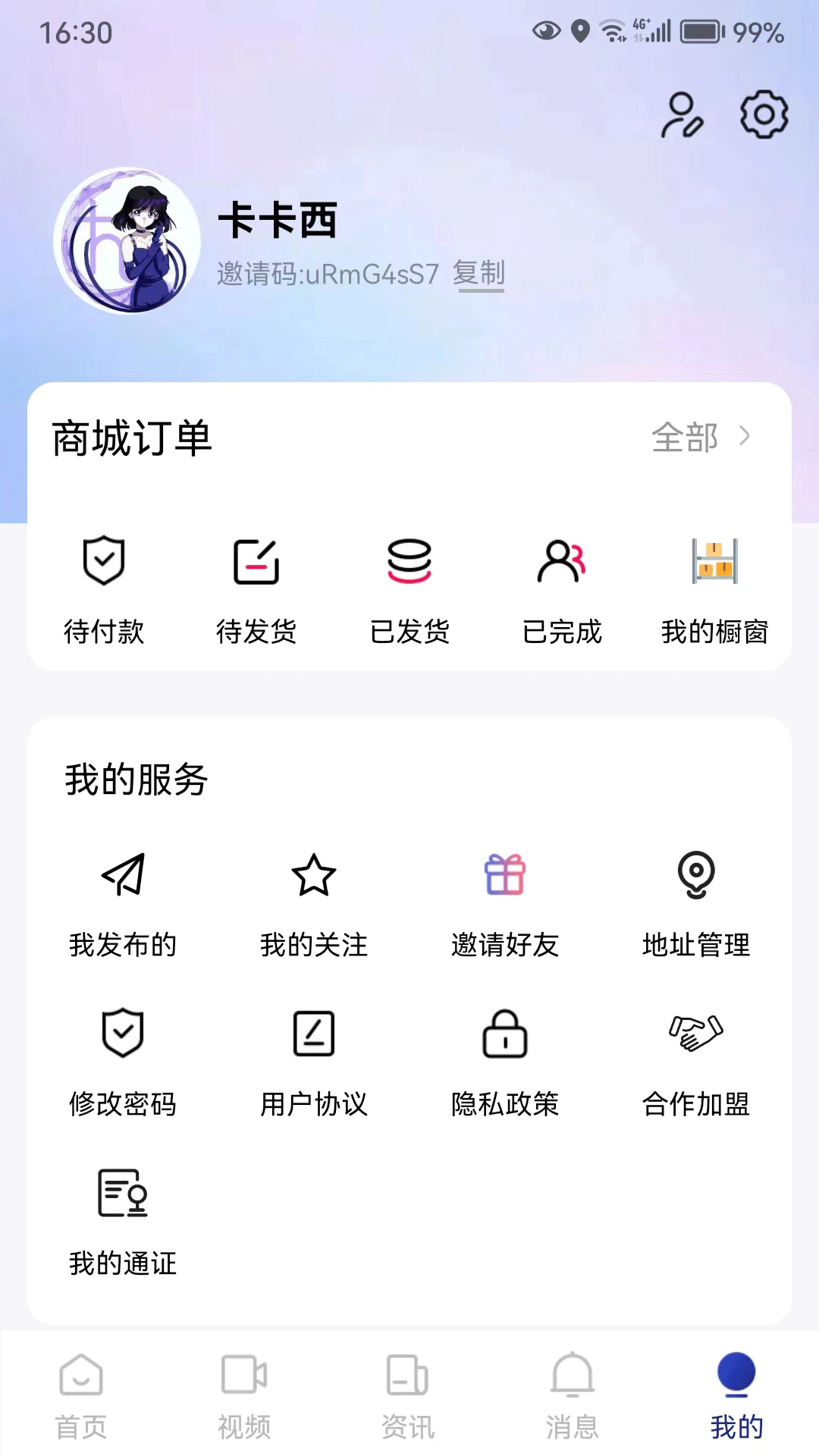The height and width of the screenshot is (1456, 819).
Task: Open 地址管理
Action: click(696, 904)
